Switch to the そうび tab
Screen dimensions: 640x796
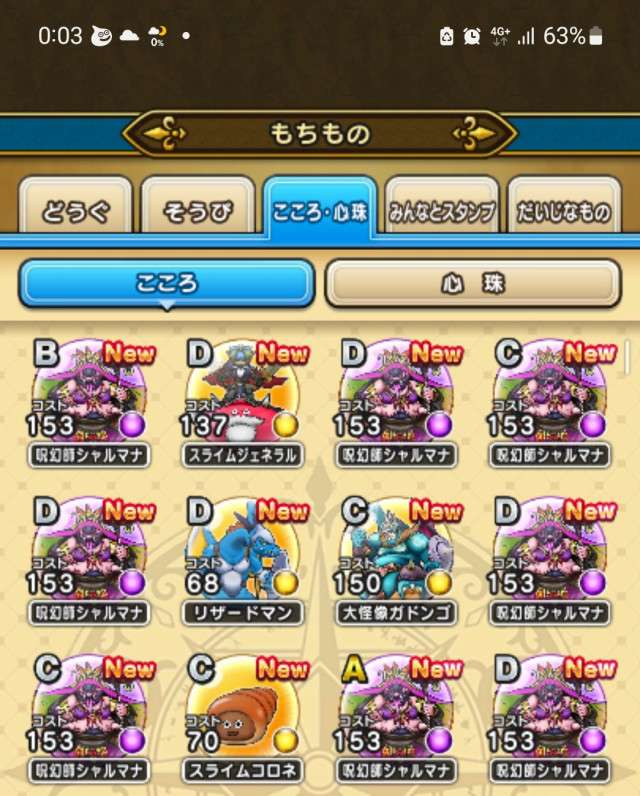[x=197, y=212]
